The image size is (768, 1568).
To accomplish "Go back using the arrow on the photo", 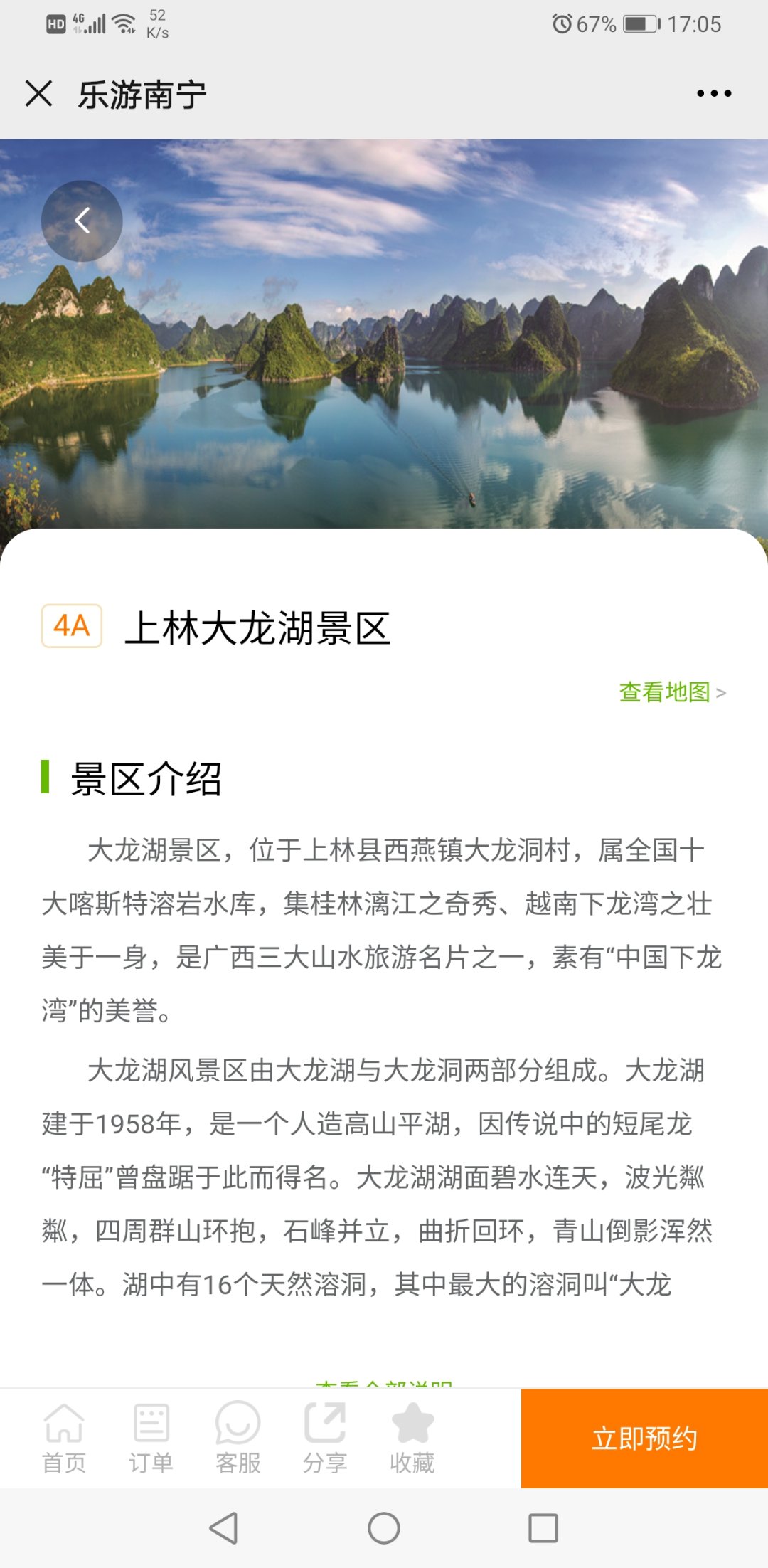I will [82, 221].
